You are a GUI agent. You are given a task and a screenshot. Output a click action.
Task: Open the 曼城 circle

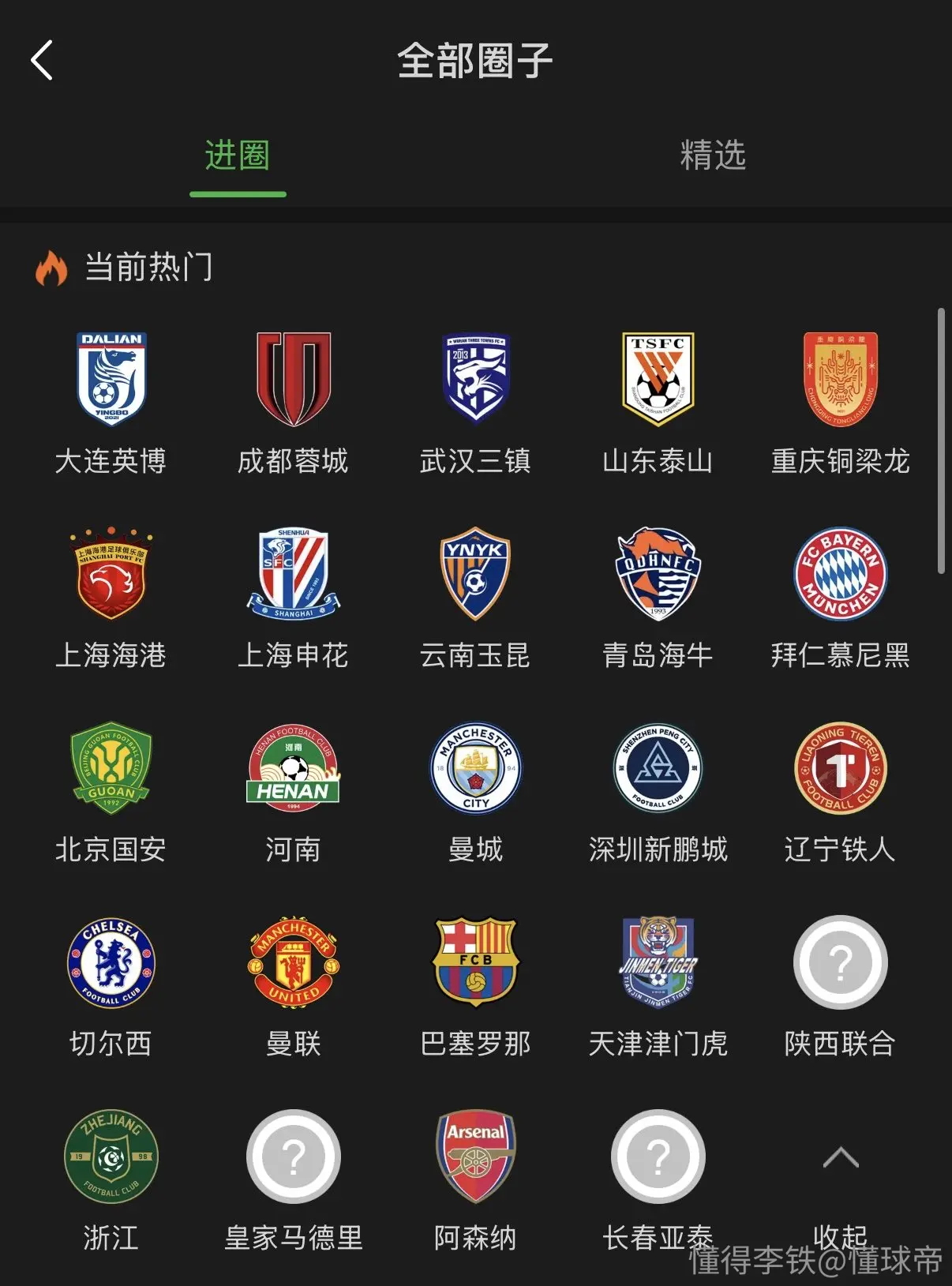(475, 792)
